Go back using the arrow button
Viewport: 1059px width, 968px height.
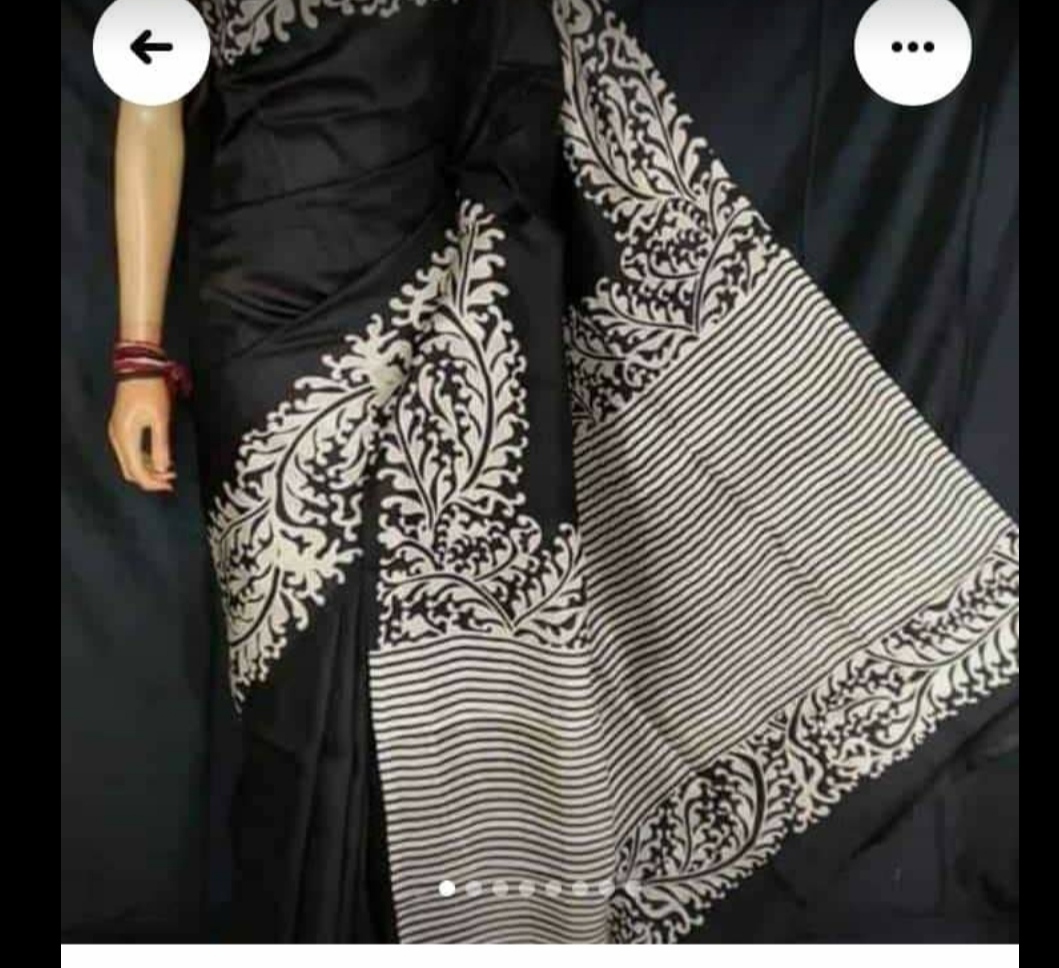(151, 47)
